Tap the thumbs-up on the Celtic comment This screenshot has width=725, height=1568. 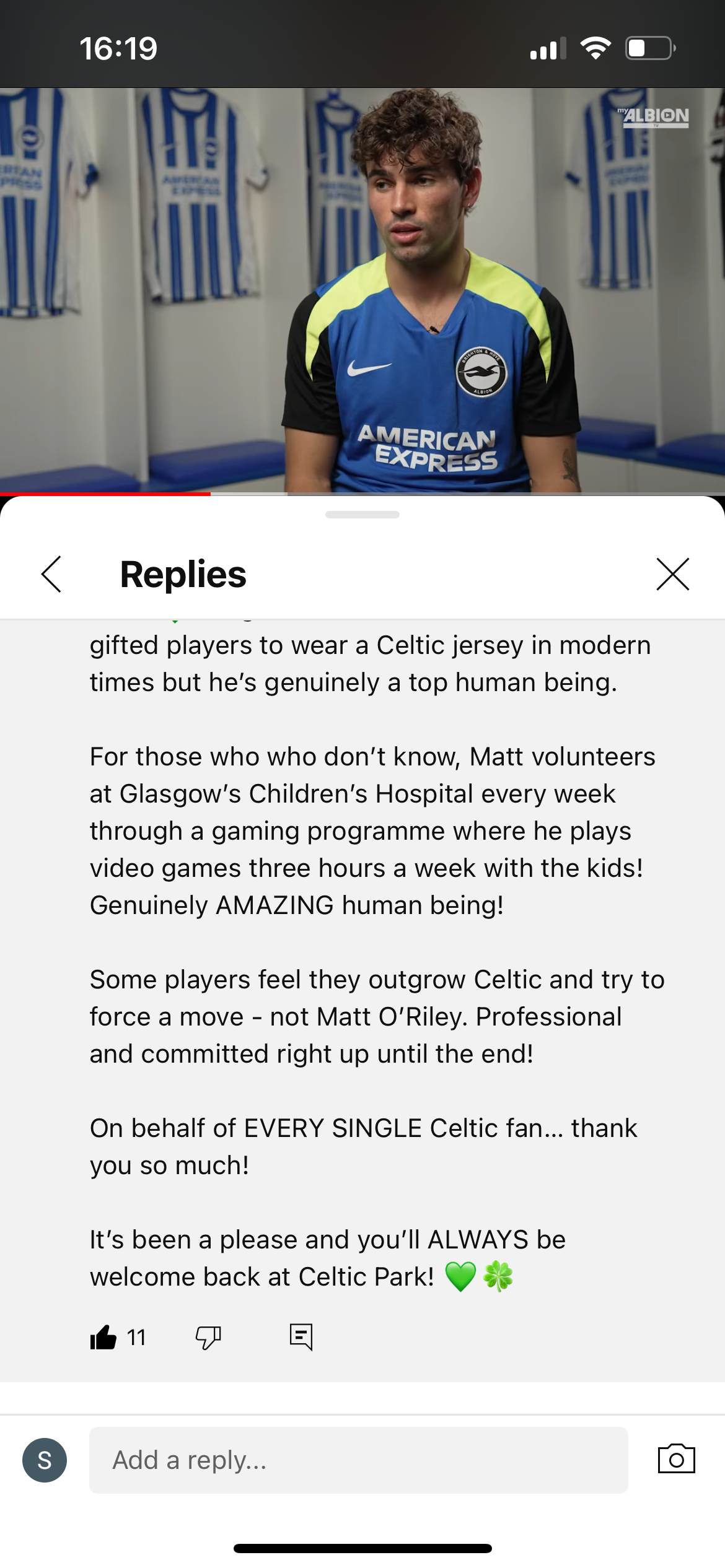pyautogui.click(x=103, y=1337)
